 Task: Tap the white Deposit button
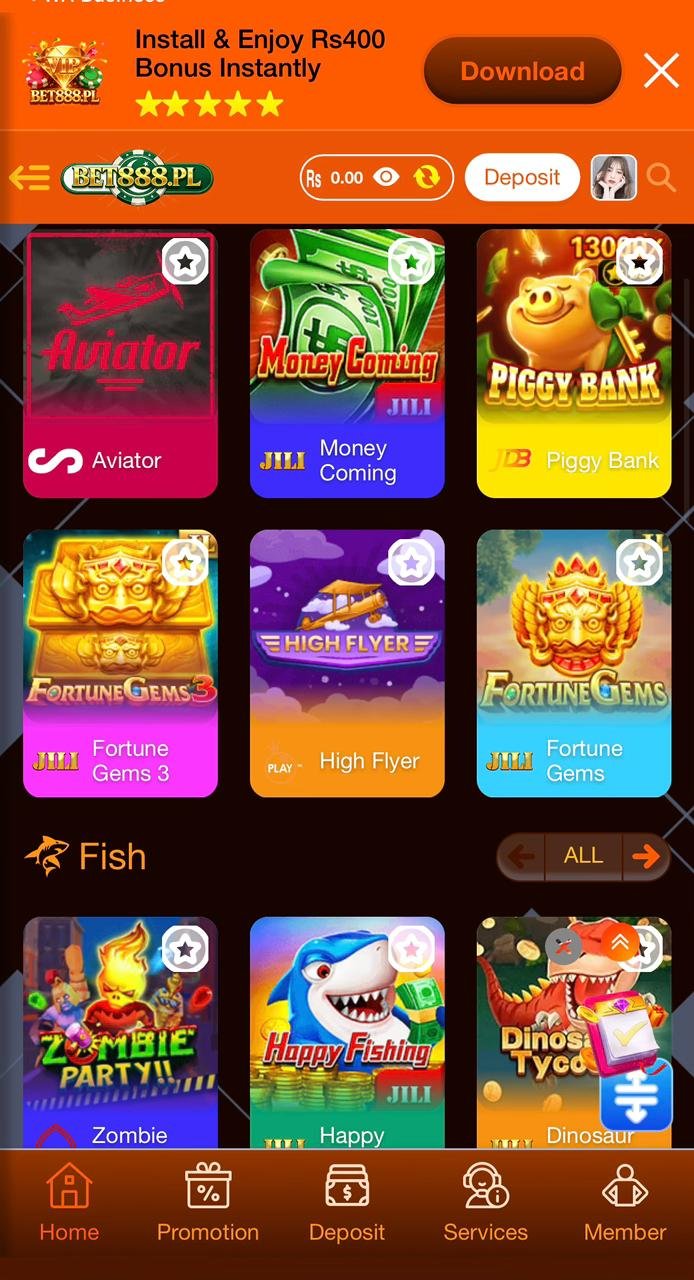[x=522, y=178]
